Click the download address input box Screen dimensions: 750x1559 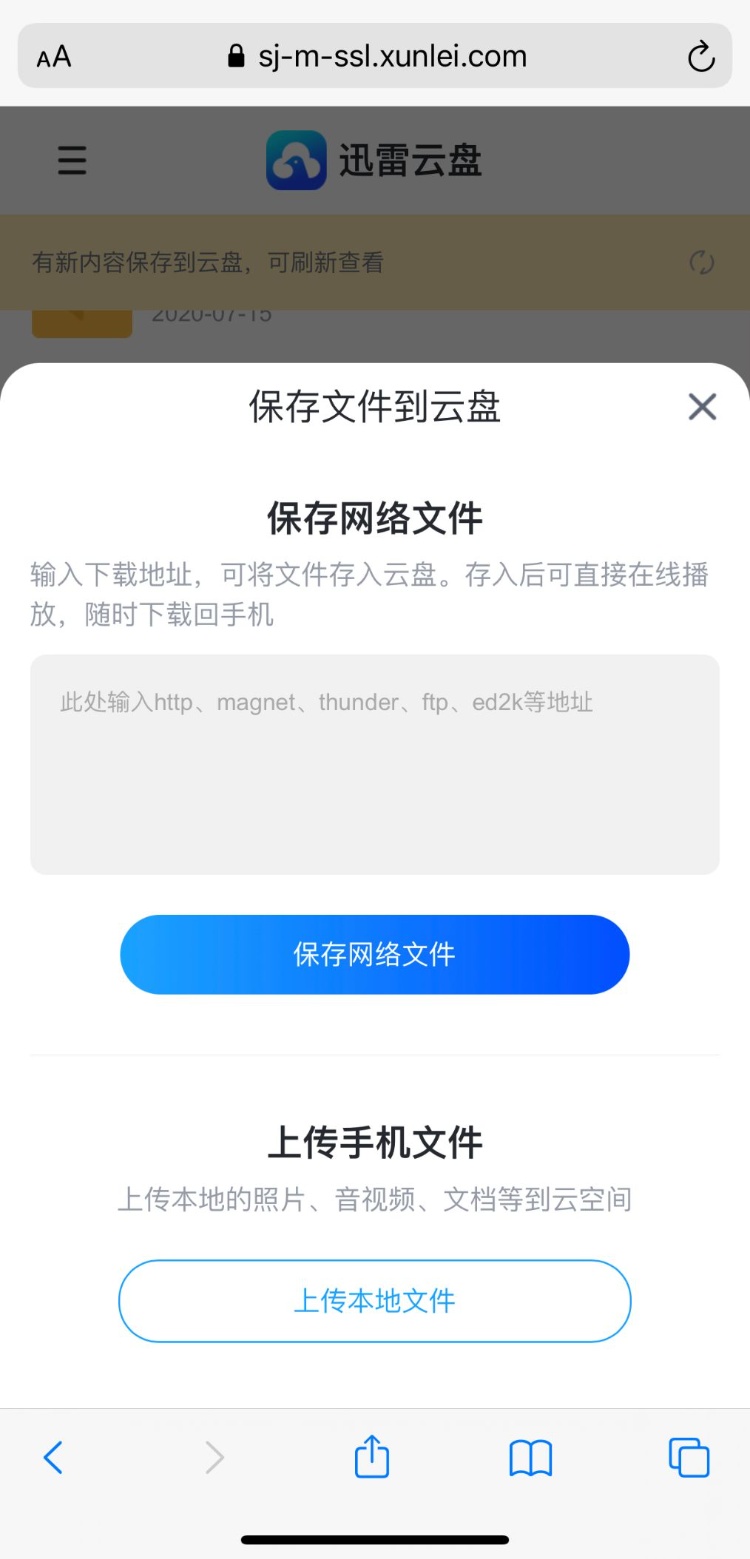click(375, 763)
